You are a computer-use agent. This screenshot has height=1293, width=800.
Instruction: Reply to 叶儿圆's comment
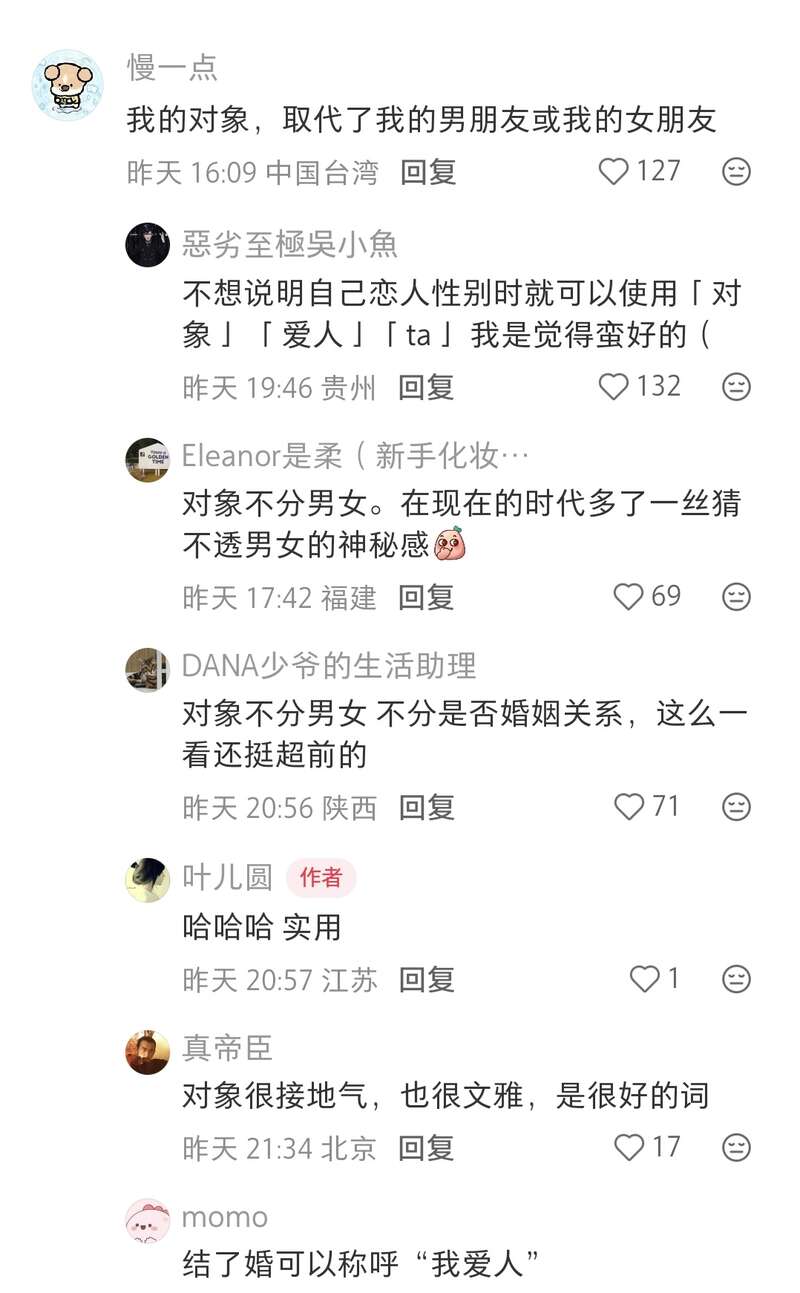point(426,979)
